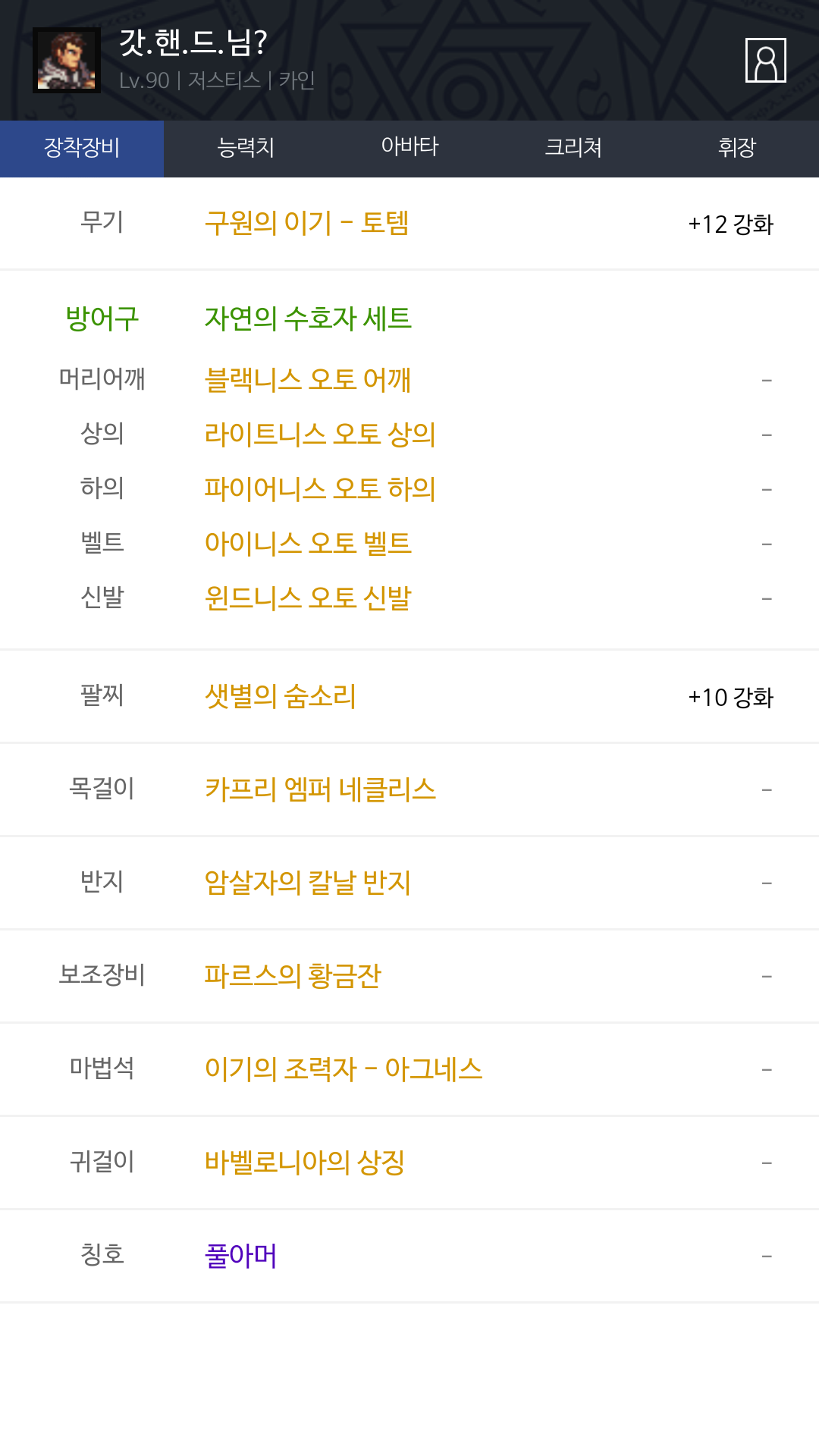
Task: Open 라이트니스 오토 상의 item
Action: tap(320, 434)
